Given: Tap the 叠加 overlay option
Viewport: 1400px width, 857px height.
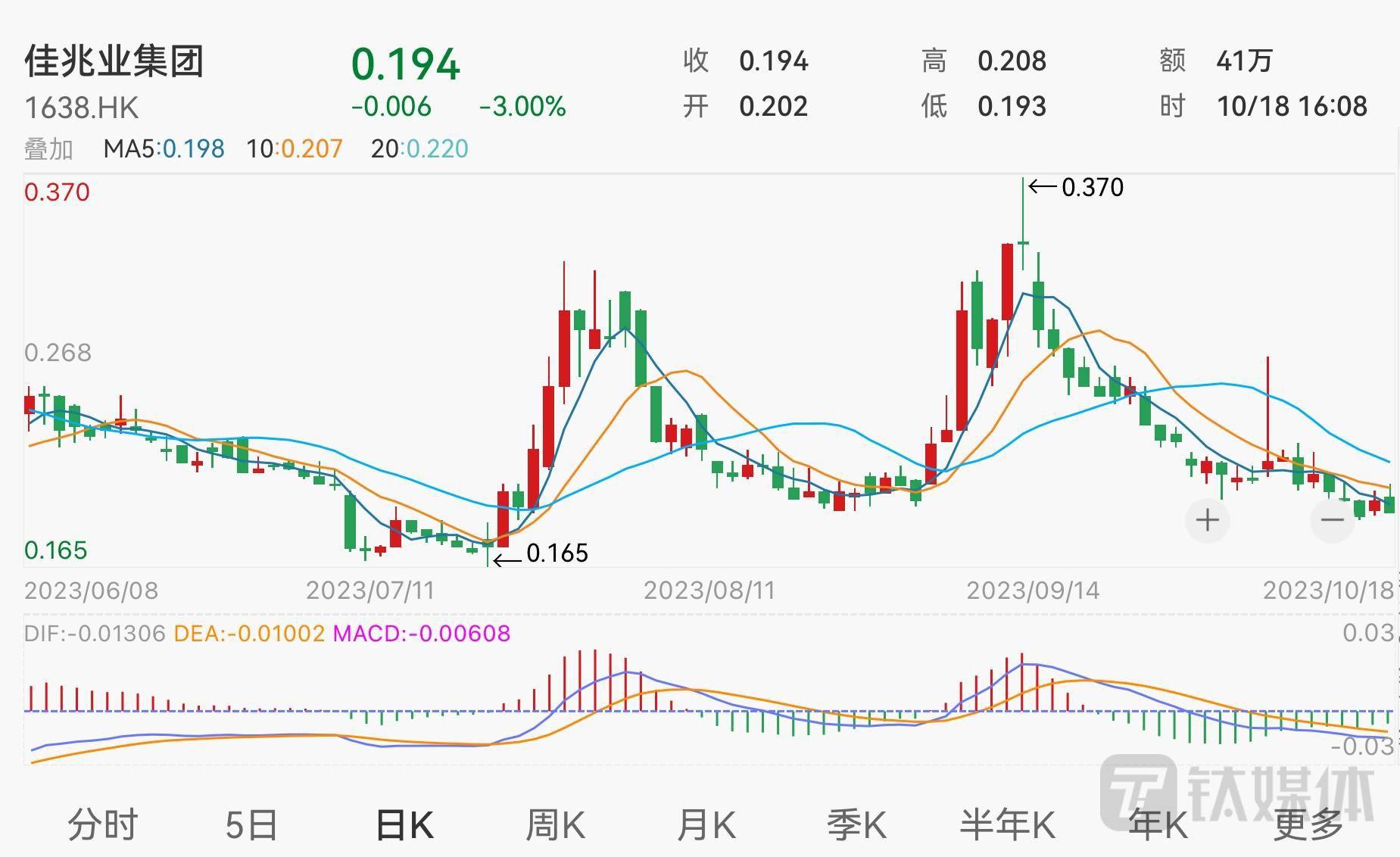Looking at the screenshot, I should (48, 148).
